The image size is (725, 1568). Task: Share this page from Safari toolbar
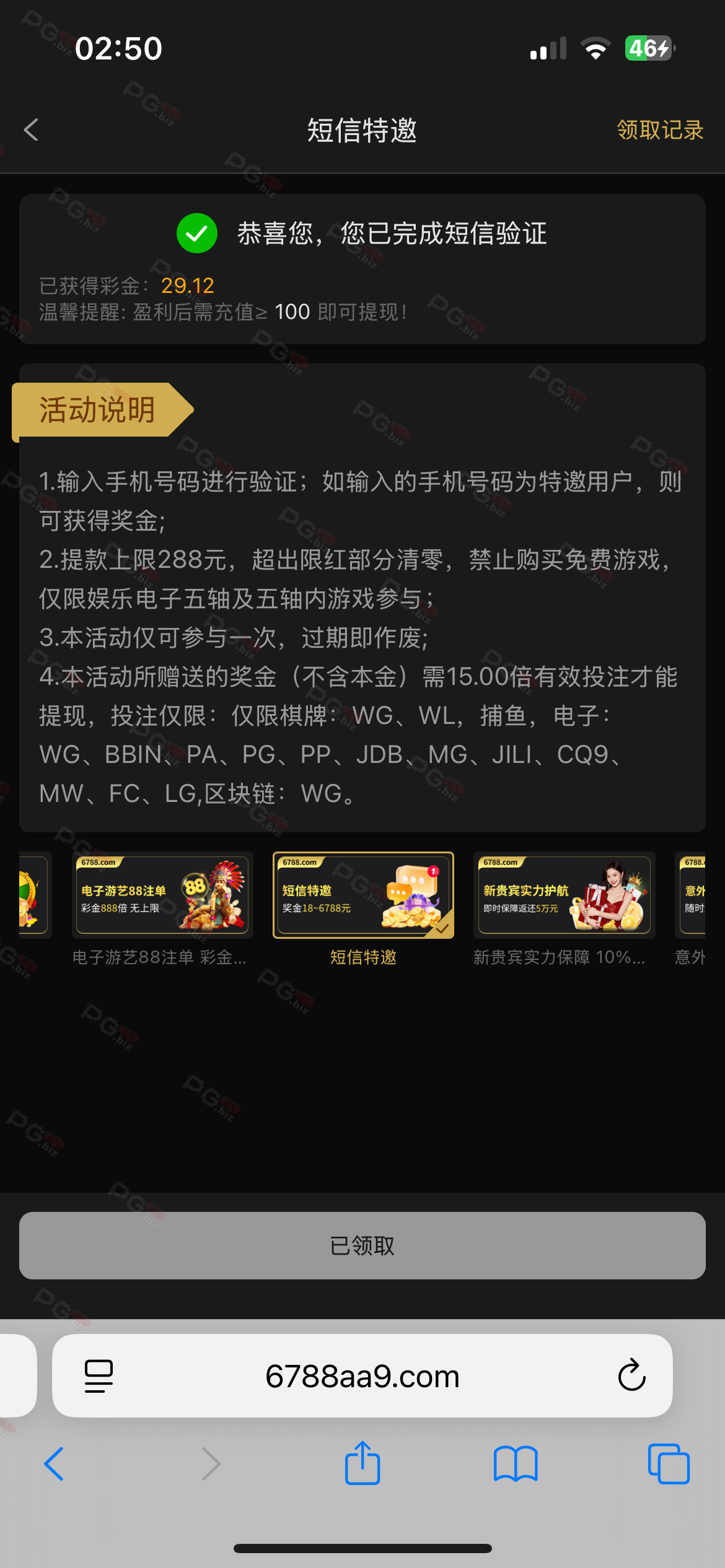pyautogui.click(x=362, y=1464)
